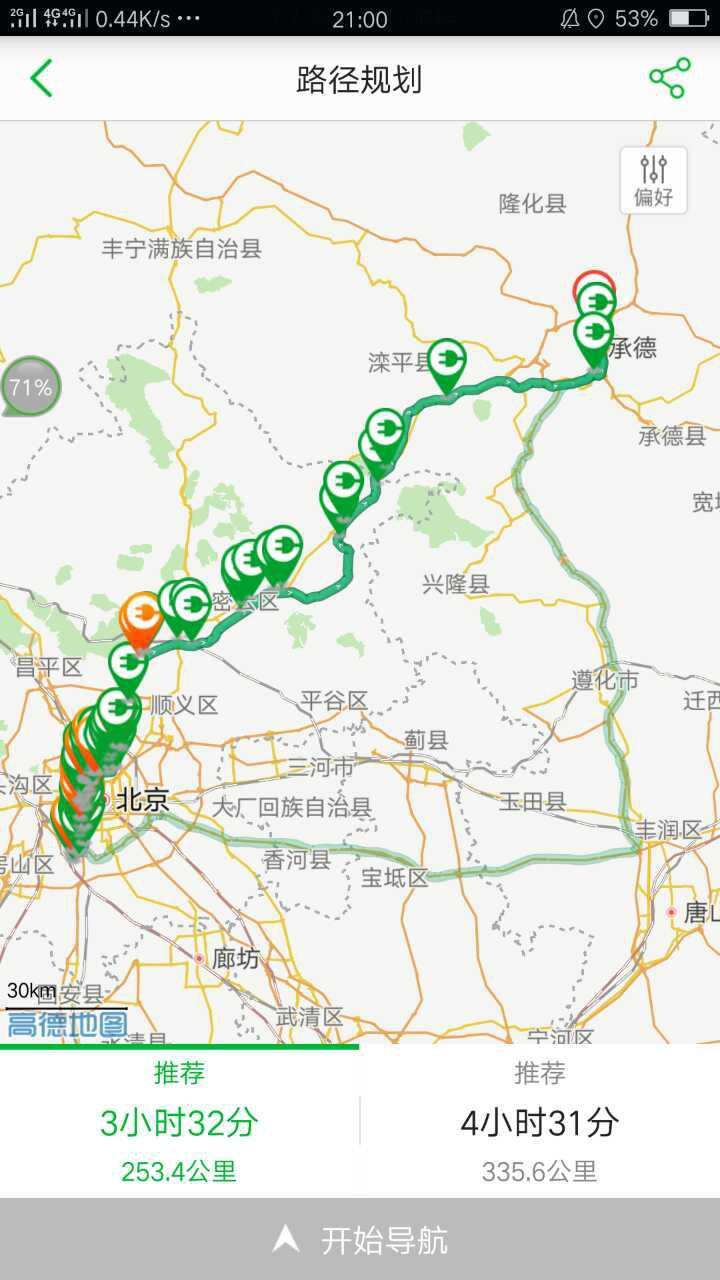Tap the 71% battery bubble on map
Viewport: 720px width, 1280px height.
[x=30, y=386]
